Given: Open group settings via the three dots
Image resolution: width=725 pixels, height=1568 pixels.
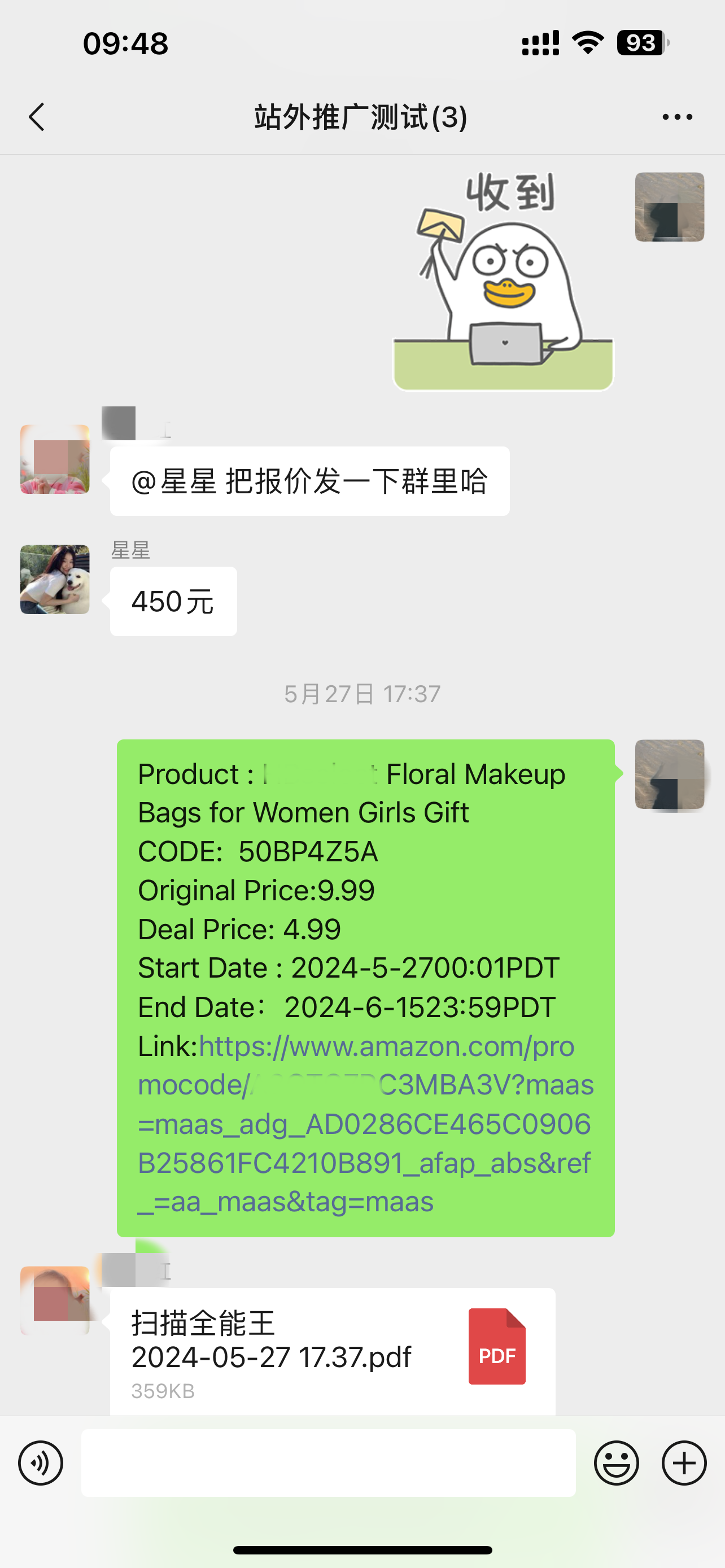Looking at the screenshot, I should [678, 117].
